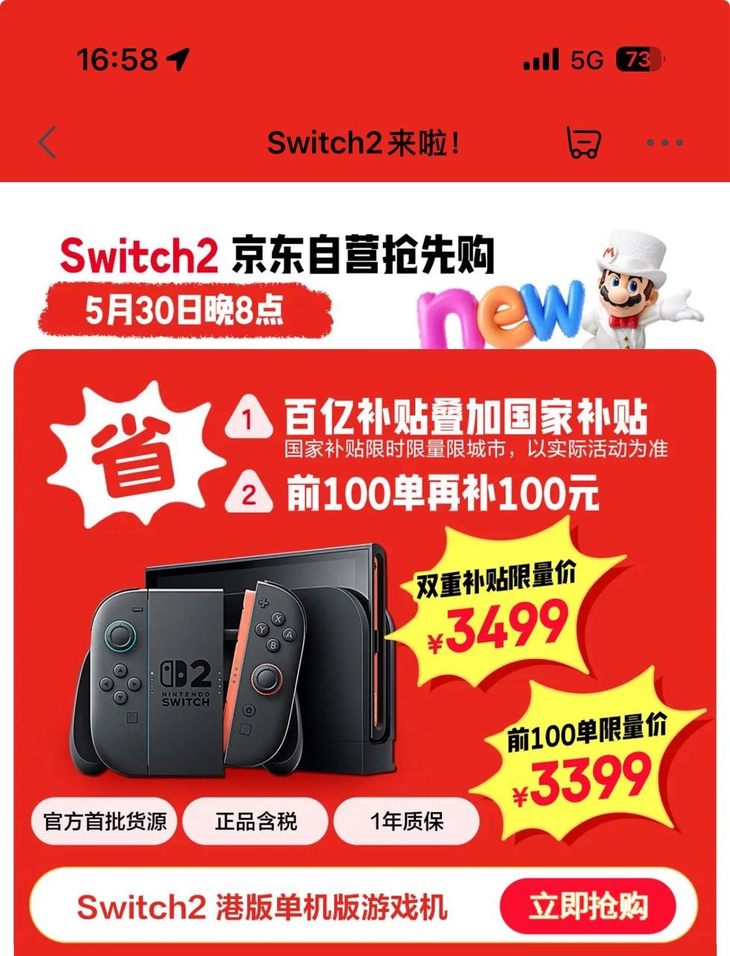Go back from the Switch2 page
Screen dimensions: 730x956
(47, 143)
